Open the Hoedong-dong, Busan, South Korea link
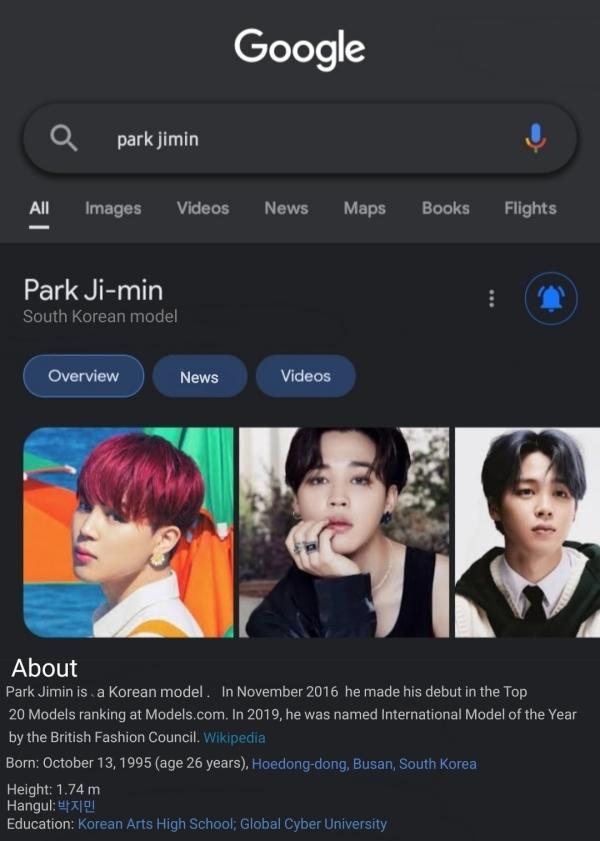 (x=364, y=764)
